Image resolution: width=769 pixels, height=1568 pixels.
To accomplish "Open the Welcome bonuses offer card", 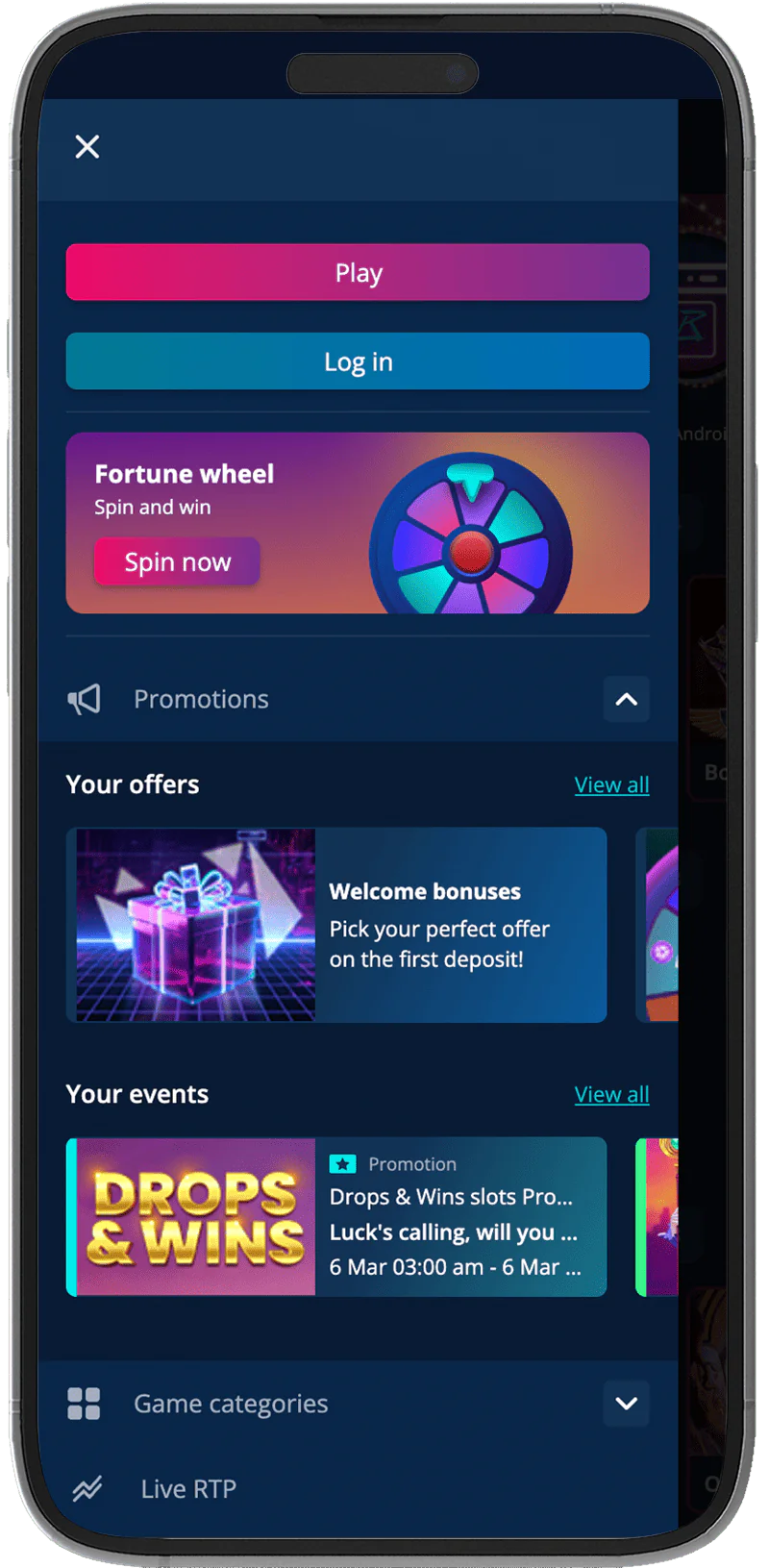I will point(336,925).
